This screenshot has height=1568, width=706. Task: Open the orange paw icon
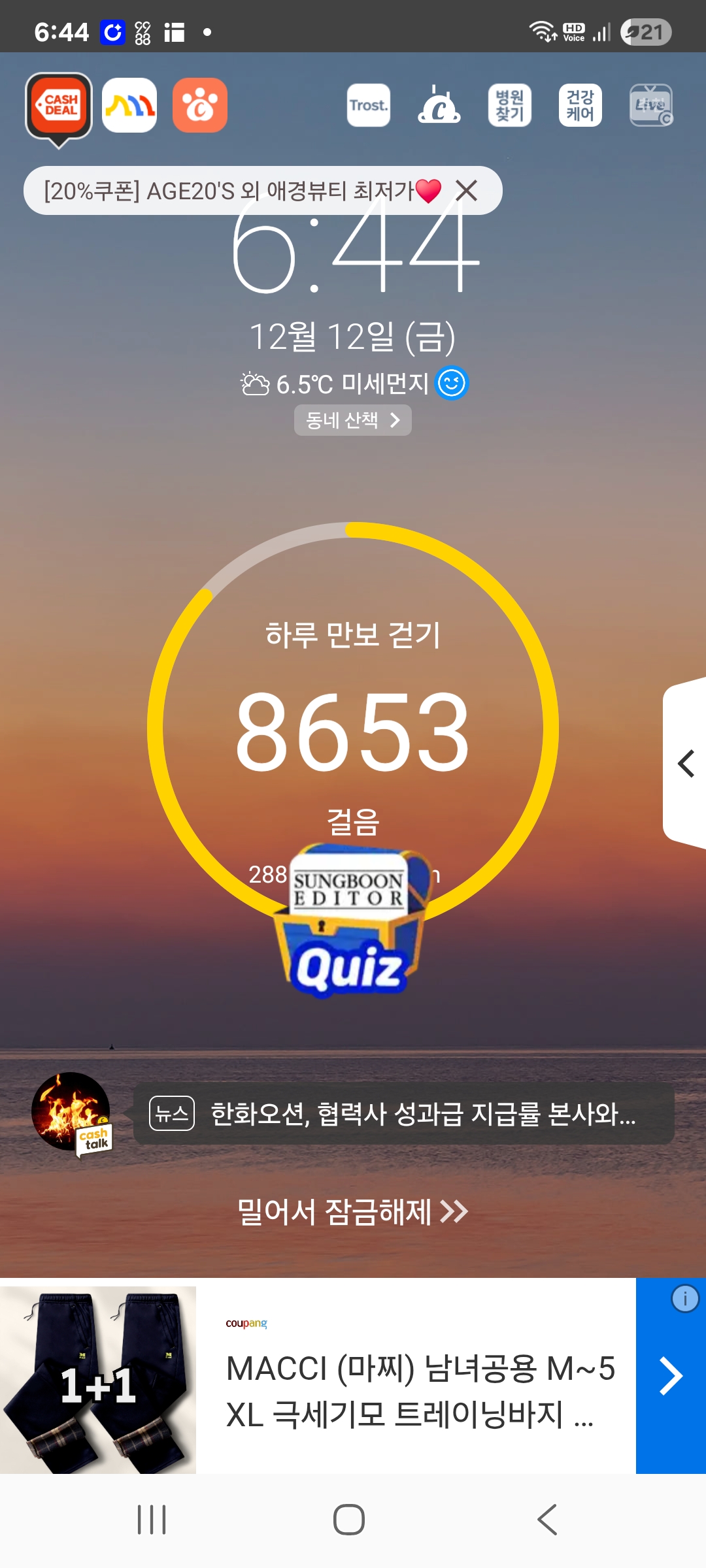(x=200, y=105)
